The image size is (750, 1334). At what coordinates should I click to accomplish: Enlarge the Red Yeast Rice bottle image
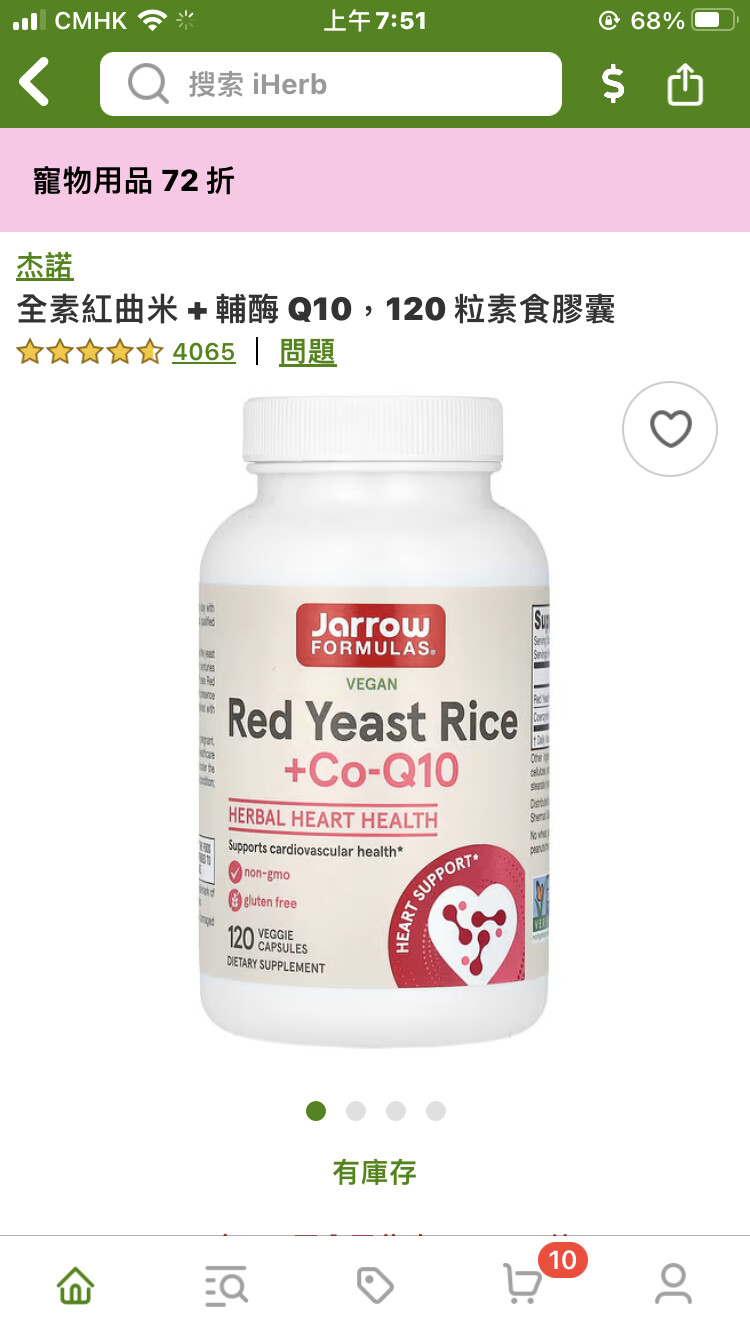click(x=373, y=720)
